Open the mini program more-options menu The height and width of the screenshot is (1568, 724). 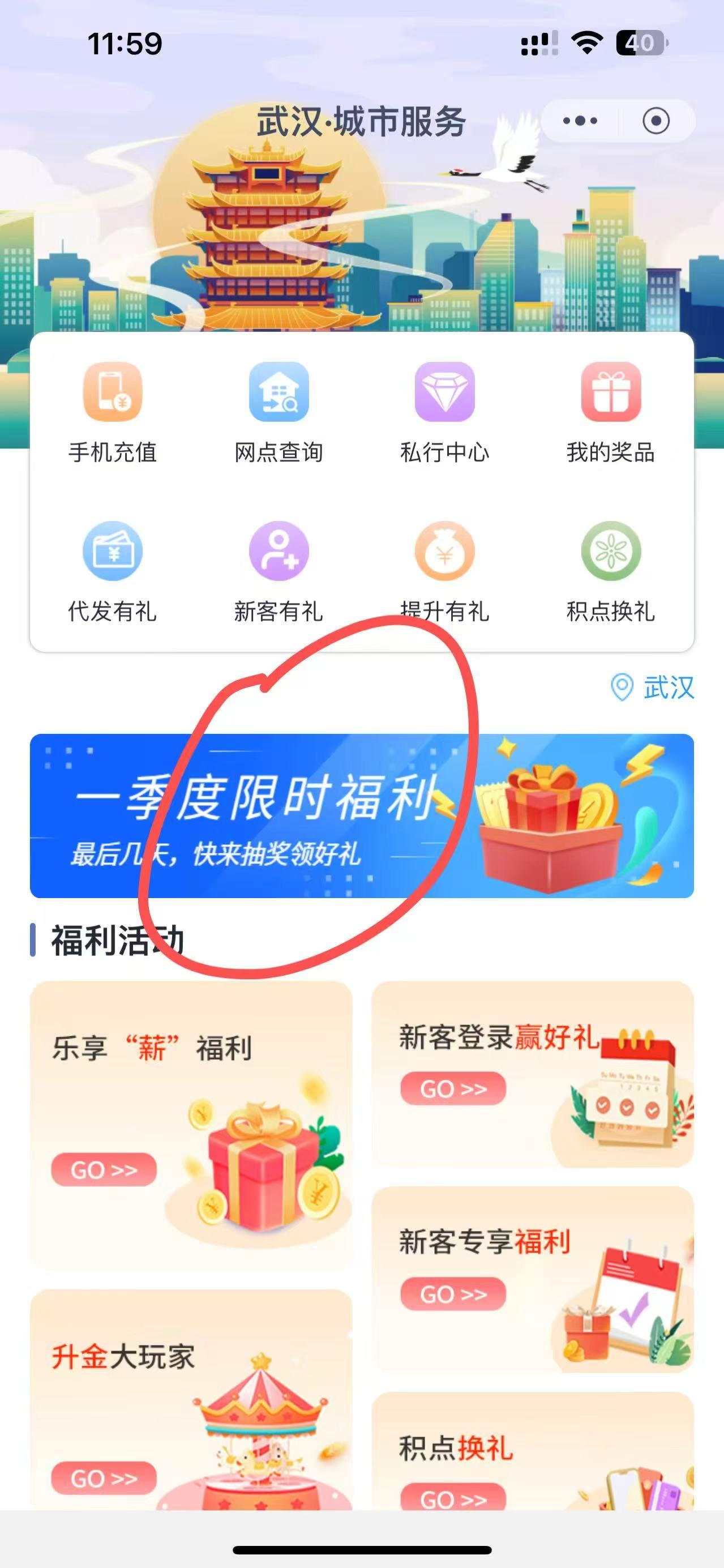pyautogui.click(x=580, y=121)
